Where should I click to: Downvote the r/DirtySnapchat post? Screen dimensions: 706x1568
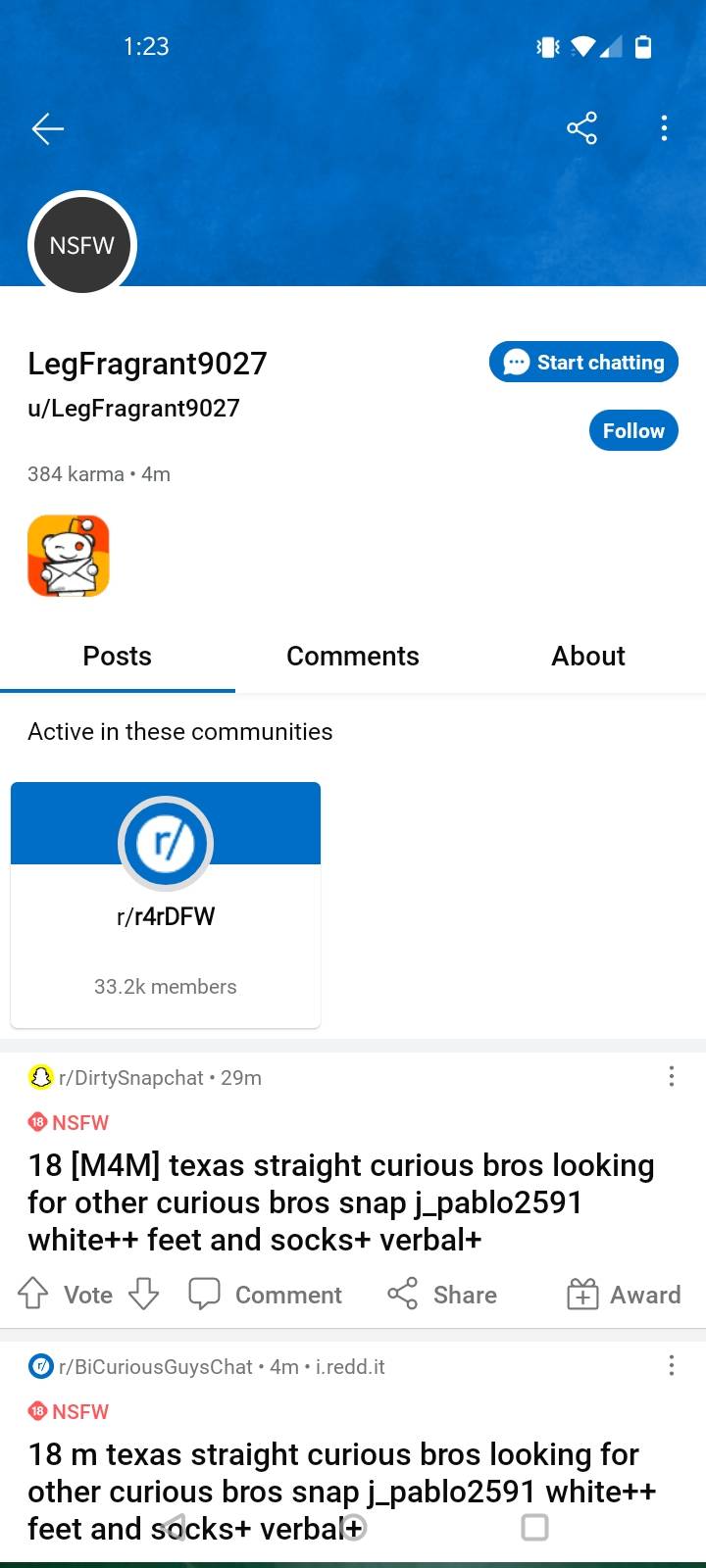pyautogui.click(x=143, y=1295)
